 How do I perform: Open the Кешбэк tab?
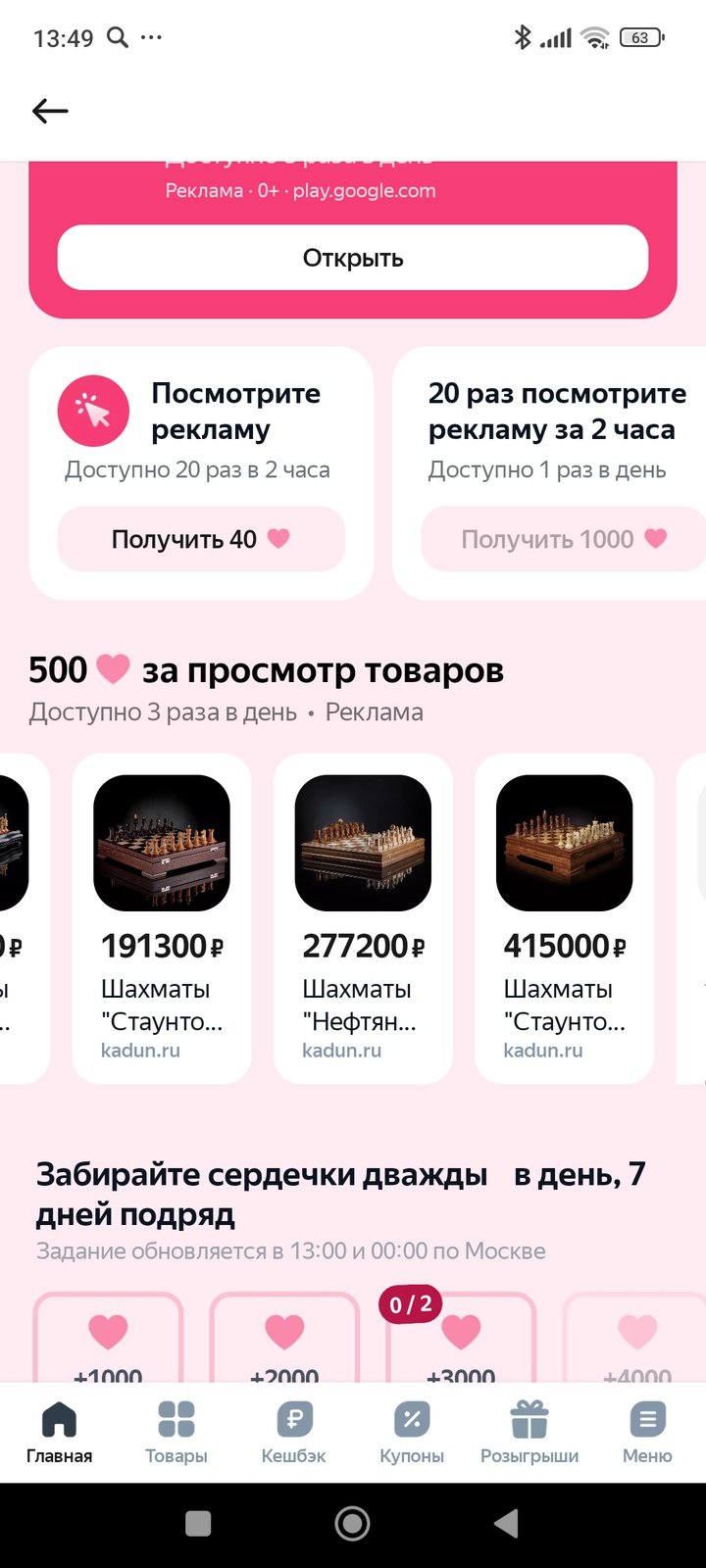pos(294,1433)
